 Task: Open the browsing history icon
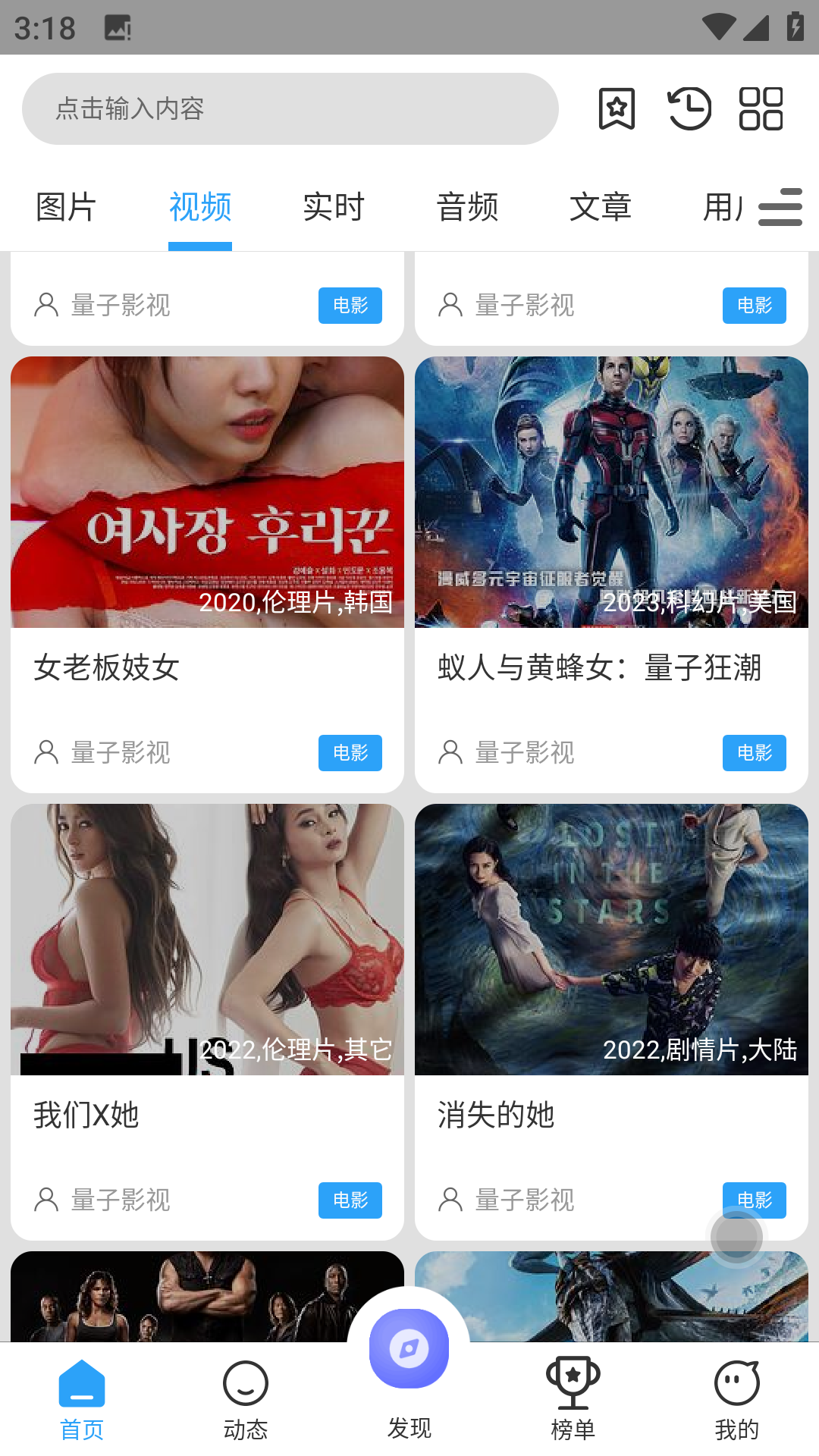[689, 108]
